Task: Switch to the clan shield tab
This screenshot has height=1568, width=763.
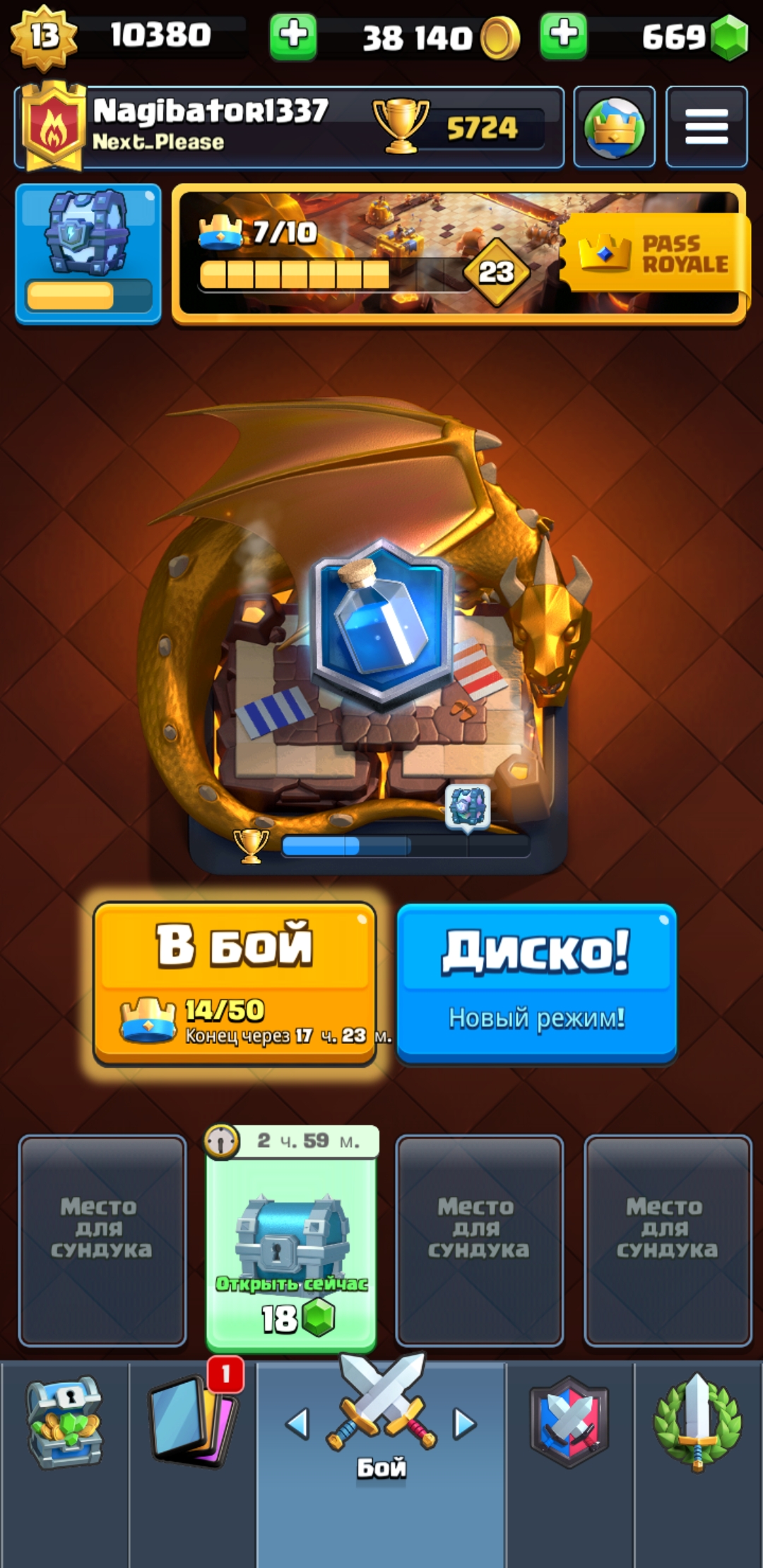Action: click(x=569, y=1423)
